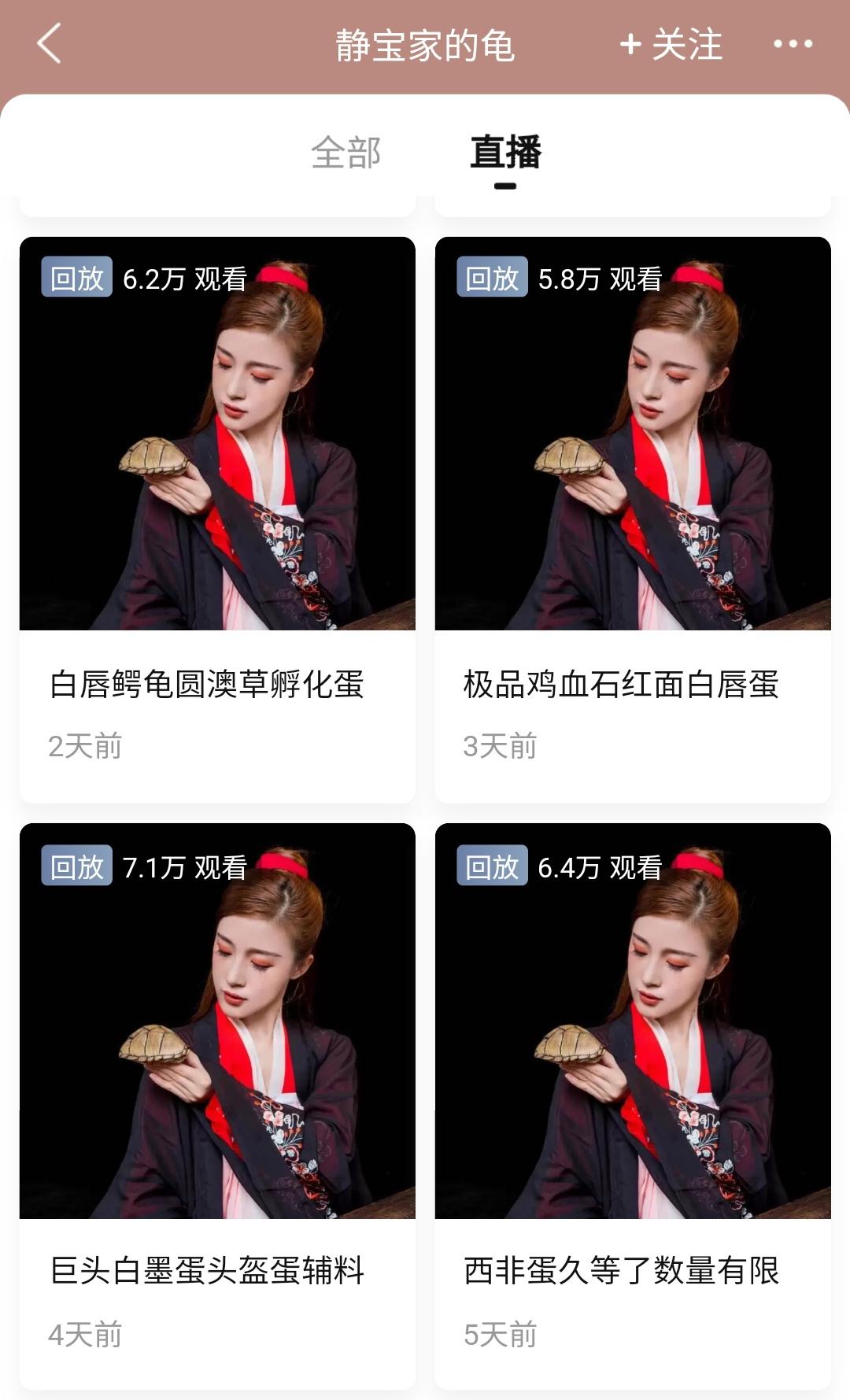Watch replay 极品鸡血石红面白唇蛋

tap(633, 434)
